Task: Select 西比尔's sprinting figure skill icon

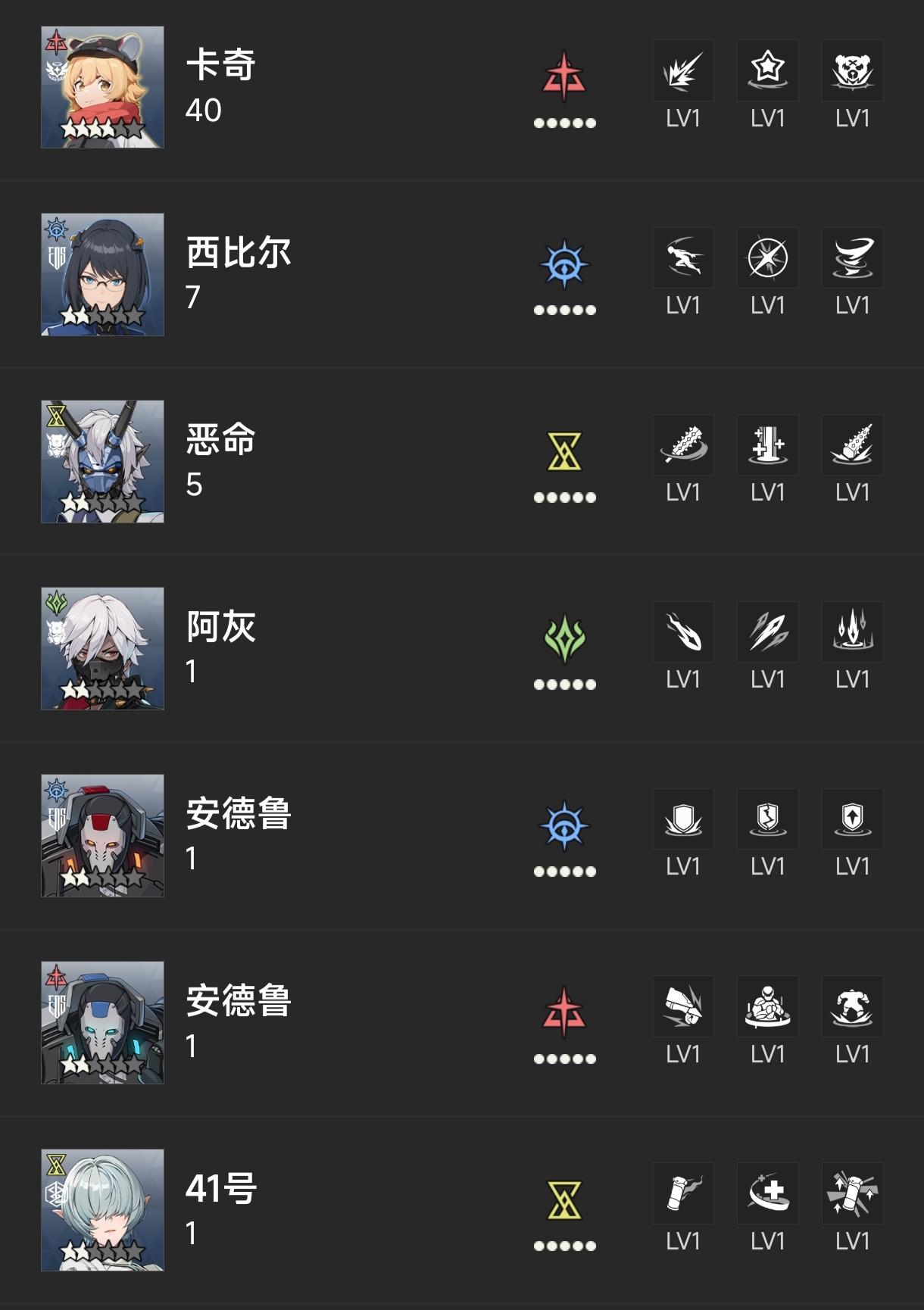Action: point(682,257)
